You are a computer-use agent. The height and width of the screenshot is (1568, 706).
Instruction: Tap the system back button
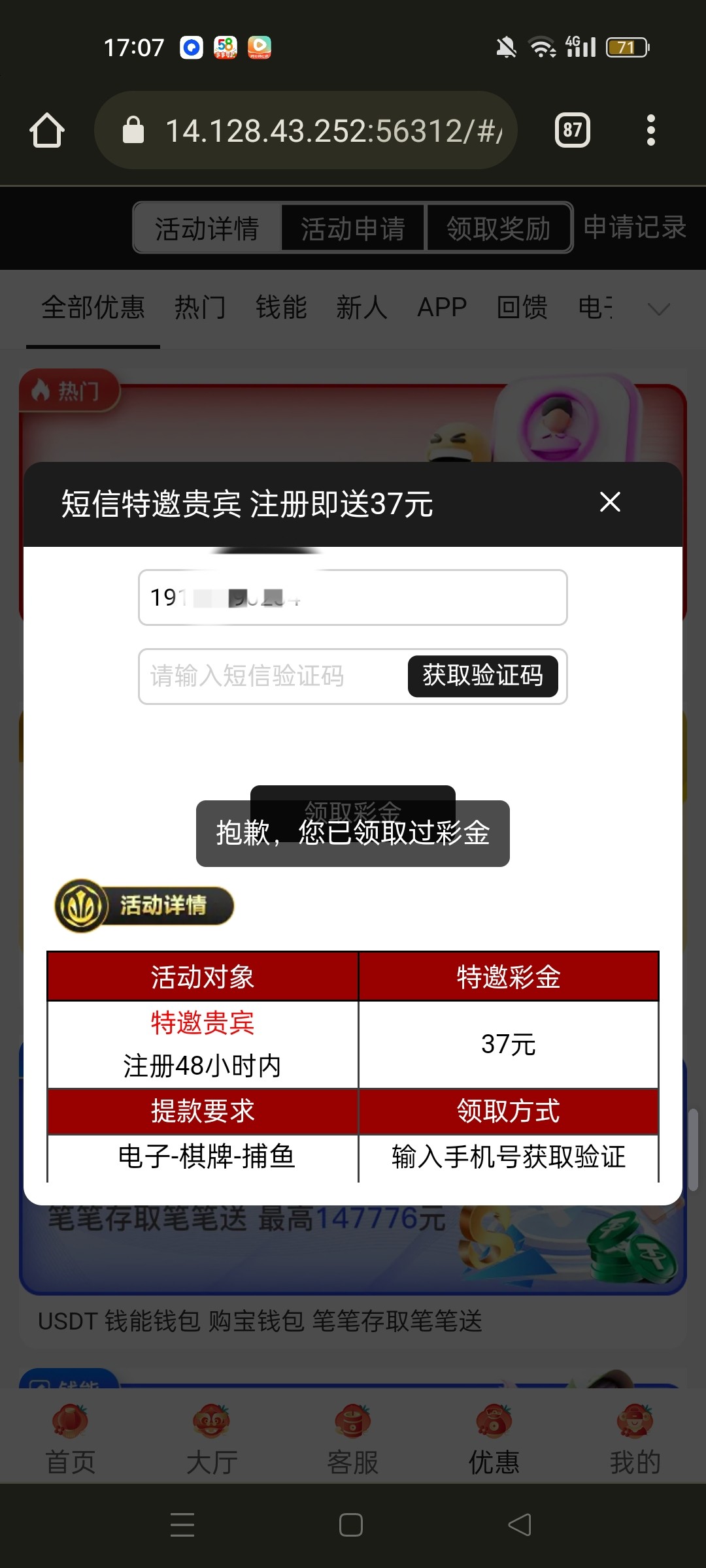[x=520, y=1525]
